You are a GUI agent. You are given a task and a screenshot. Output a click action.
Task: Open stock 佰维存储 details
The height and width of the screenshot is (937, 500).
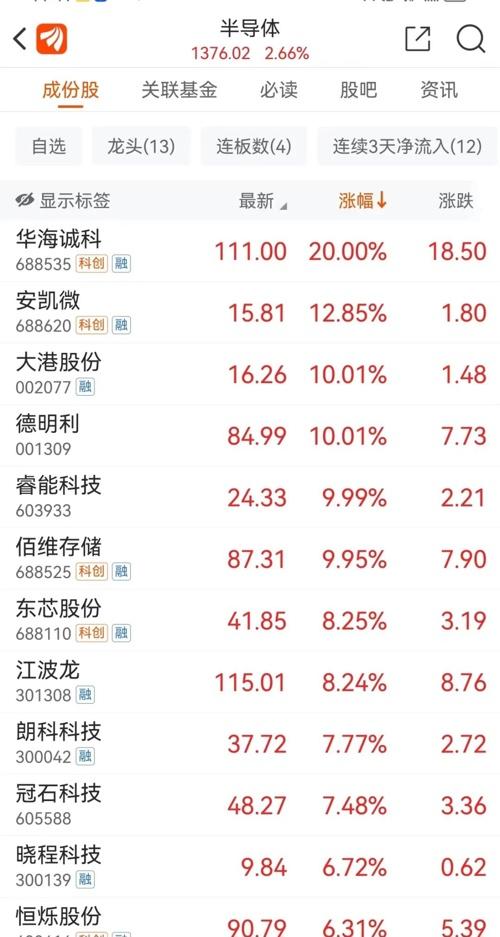[x=250, y=559]
